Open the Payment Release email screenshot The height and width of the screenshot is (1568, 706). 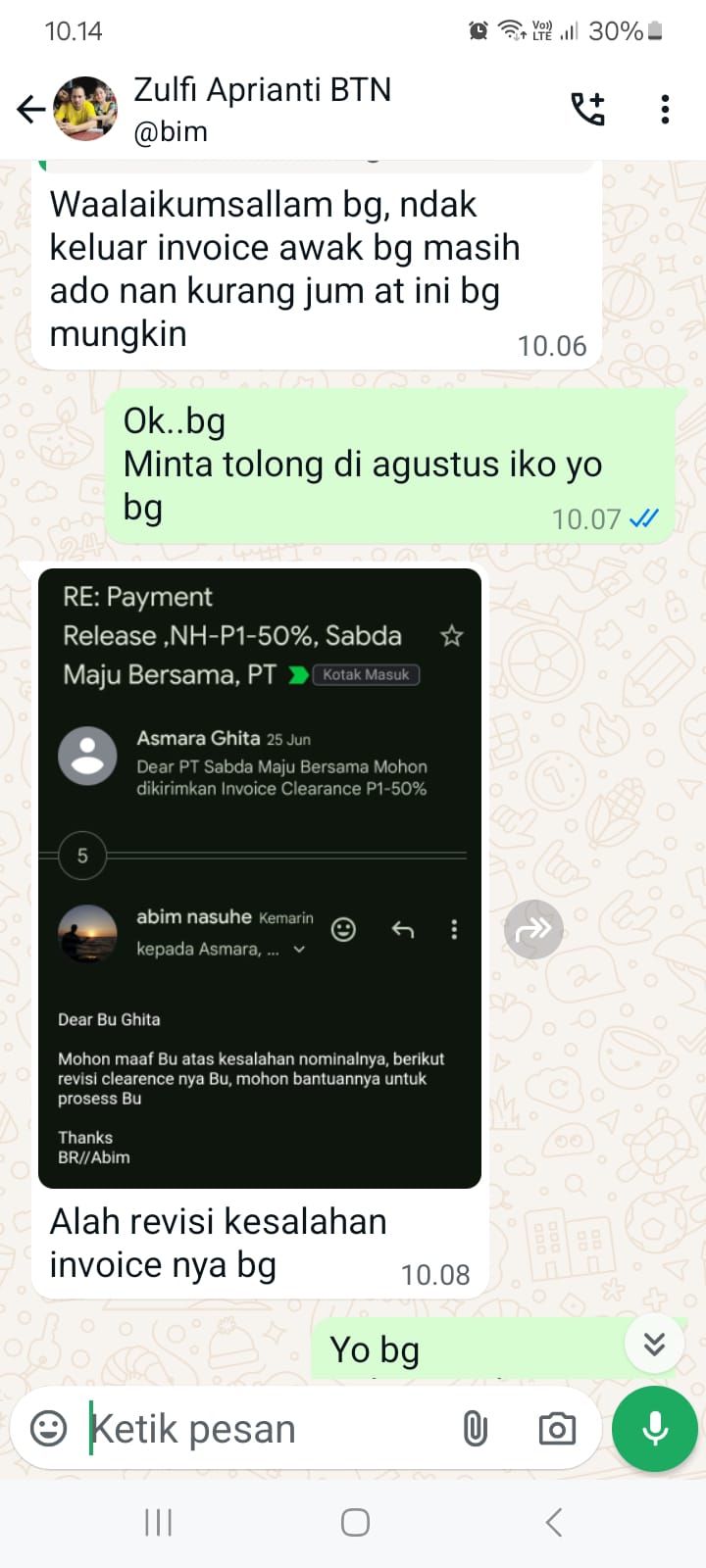(260, 877)
